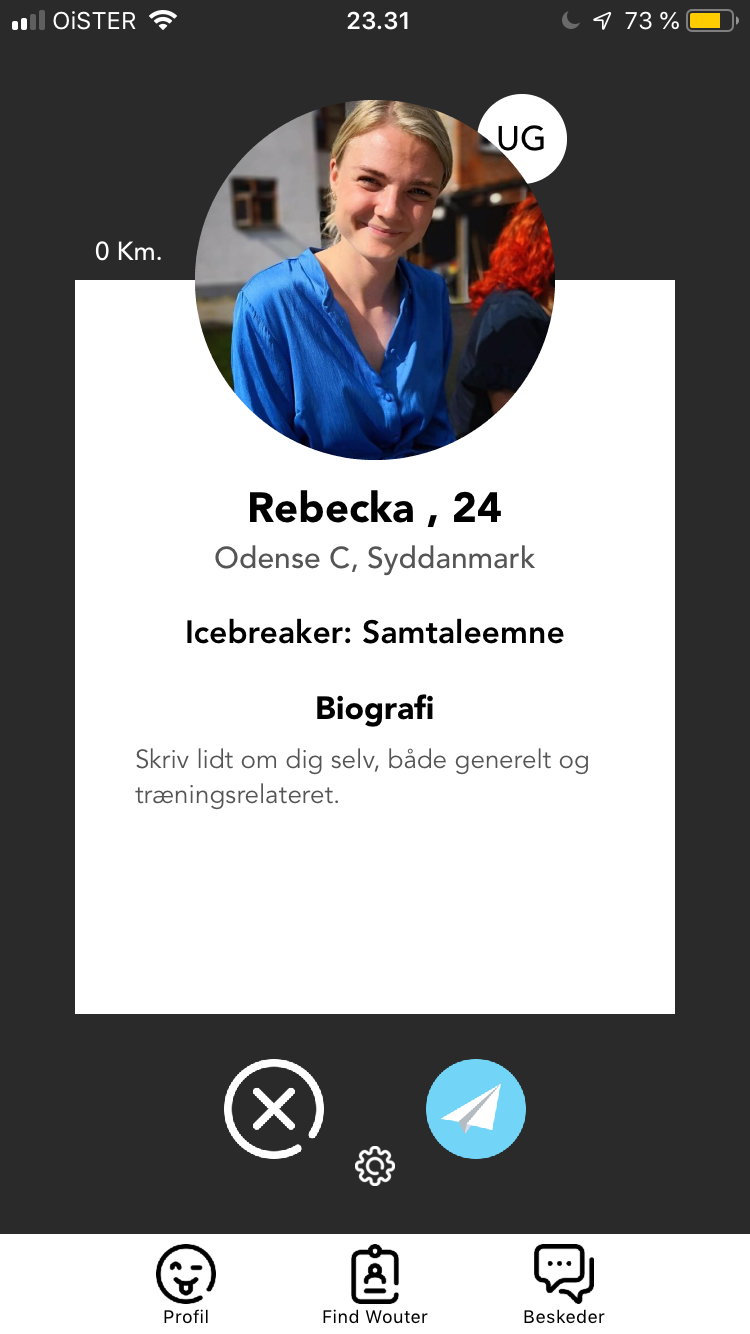750x1334 pixels.
Task: Reject this profile with the X button
Action: (x=275, y=1108)
